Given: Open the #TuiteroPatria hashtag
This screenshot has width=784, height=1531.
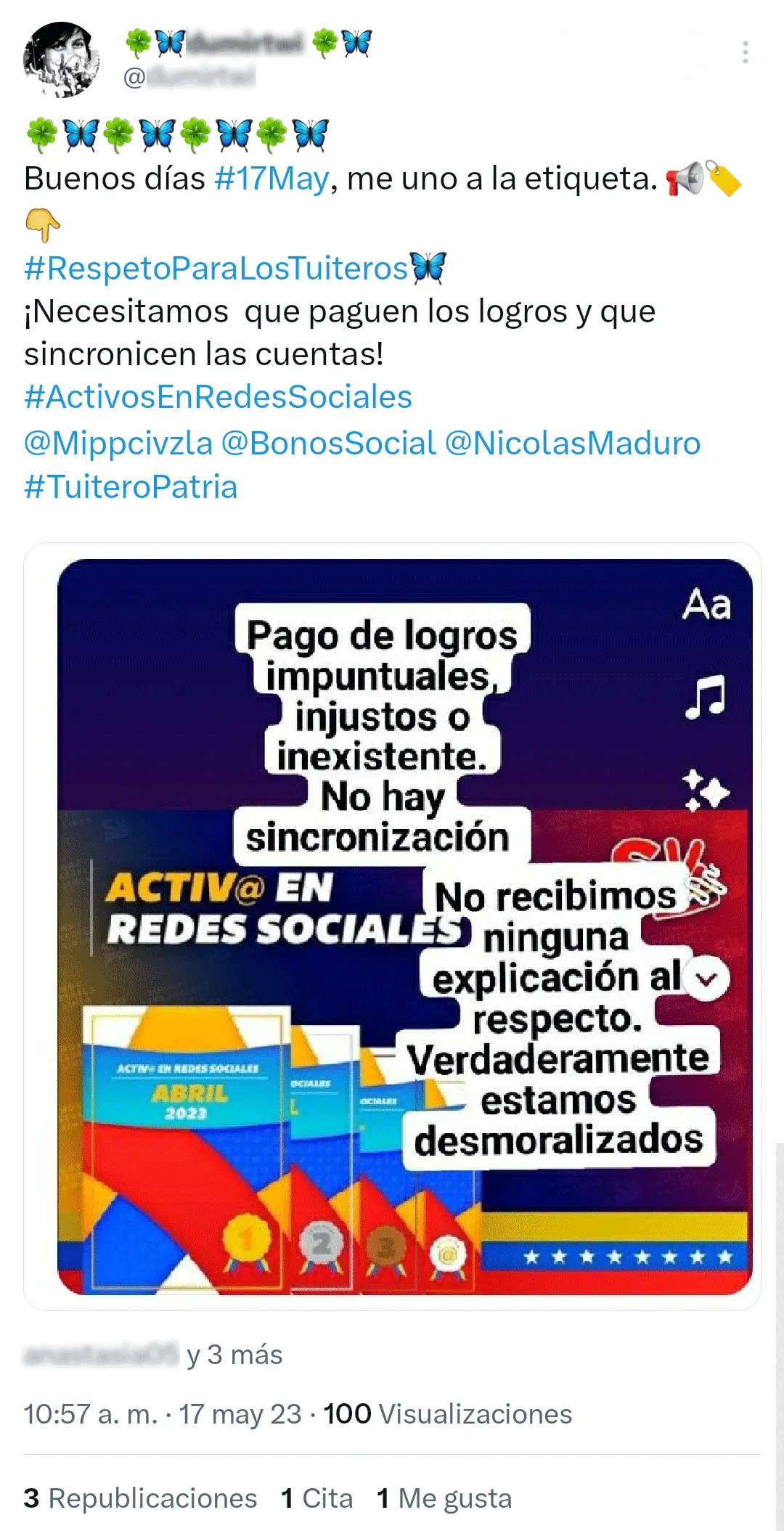Looking at the screenshot, I should [131, 487].
